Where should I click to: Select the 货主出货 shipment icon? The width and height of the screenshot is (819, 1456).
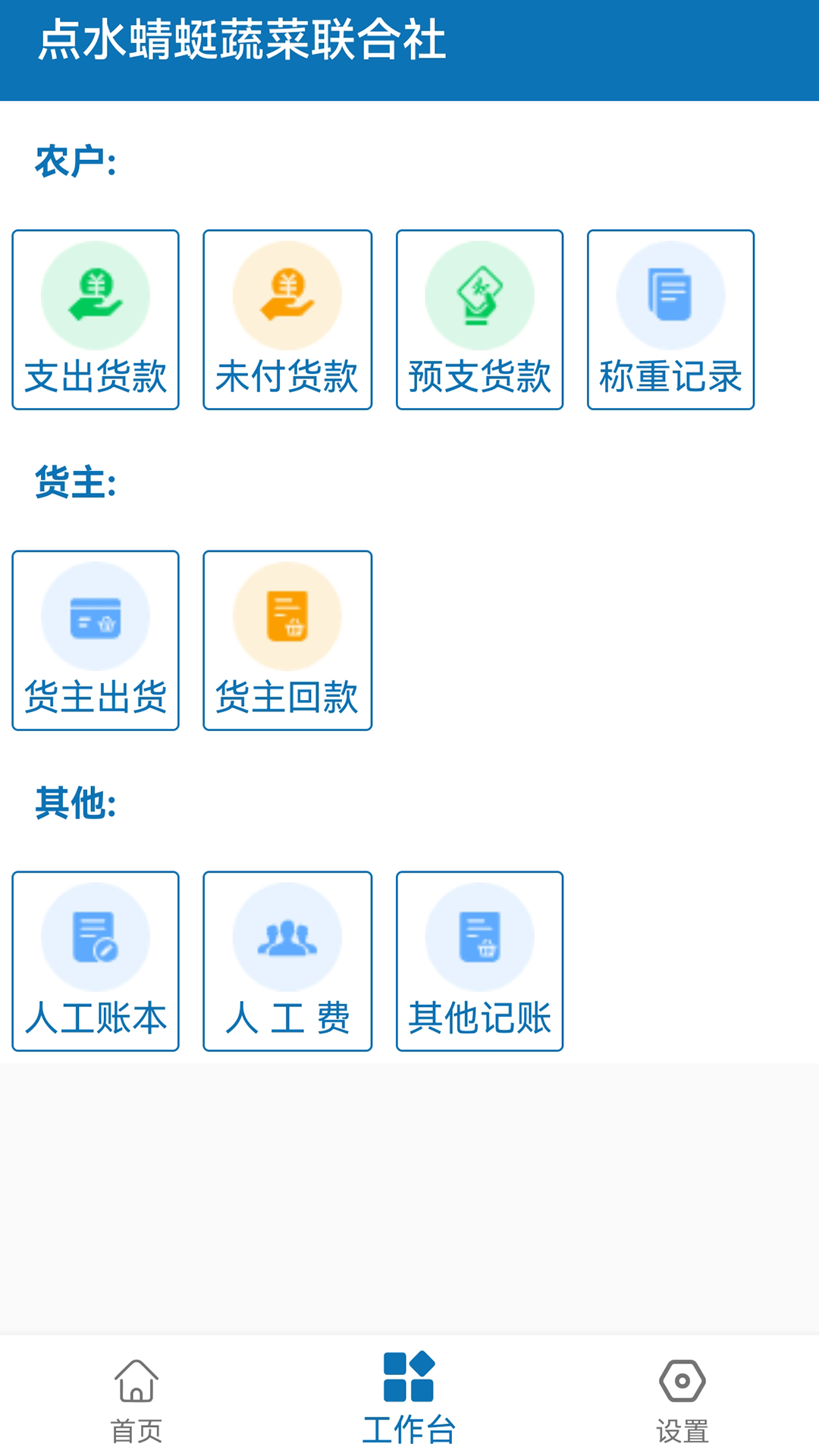96,616
